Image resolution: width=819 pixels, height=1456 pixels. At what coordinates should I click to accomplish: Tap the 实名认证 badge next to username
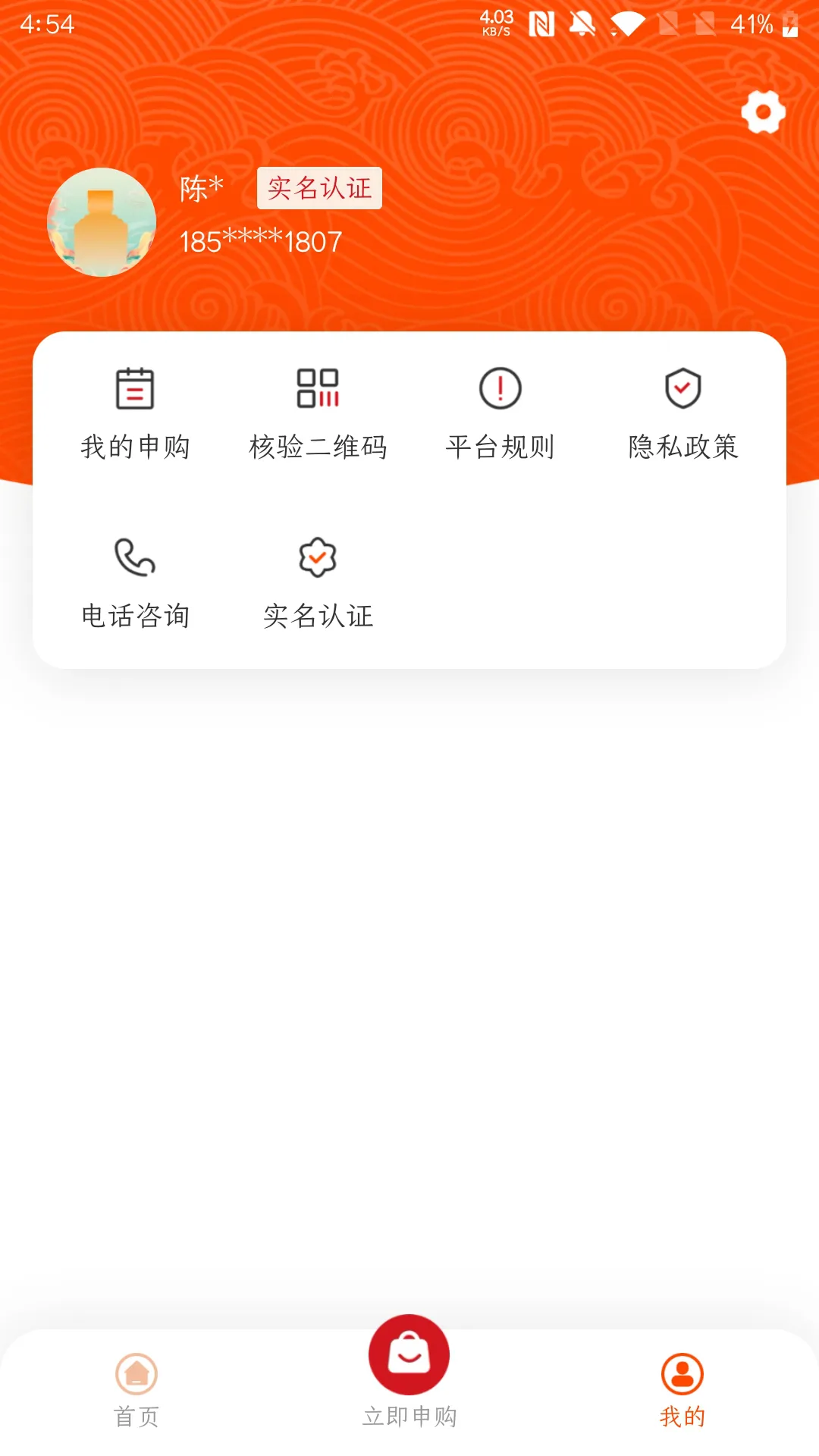pyautogui.click(x=319, y=190)
